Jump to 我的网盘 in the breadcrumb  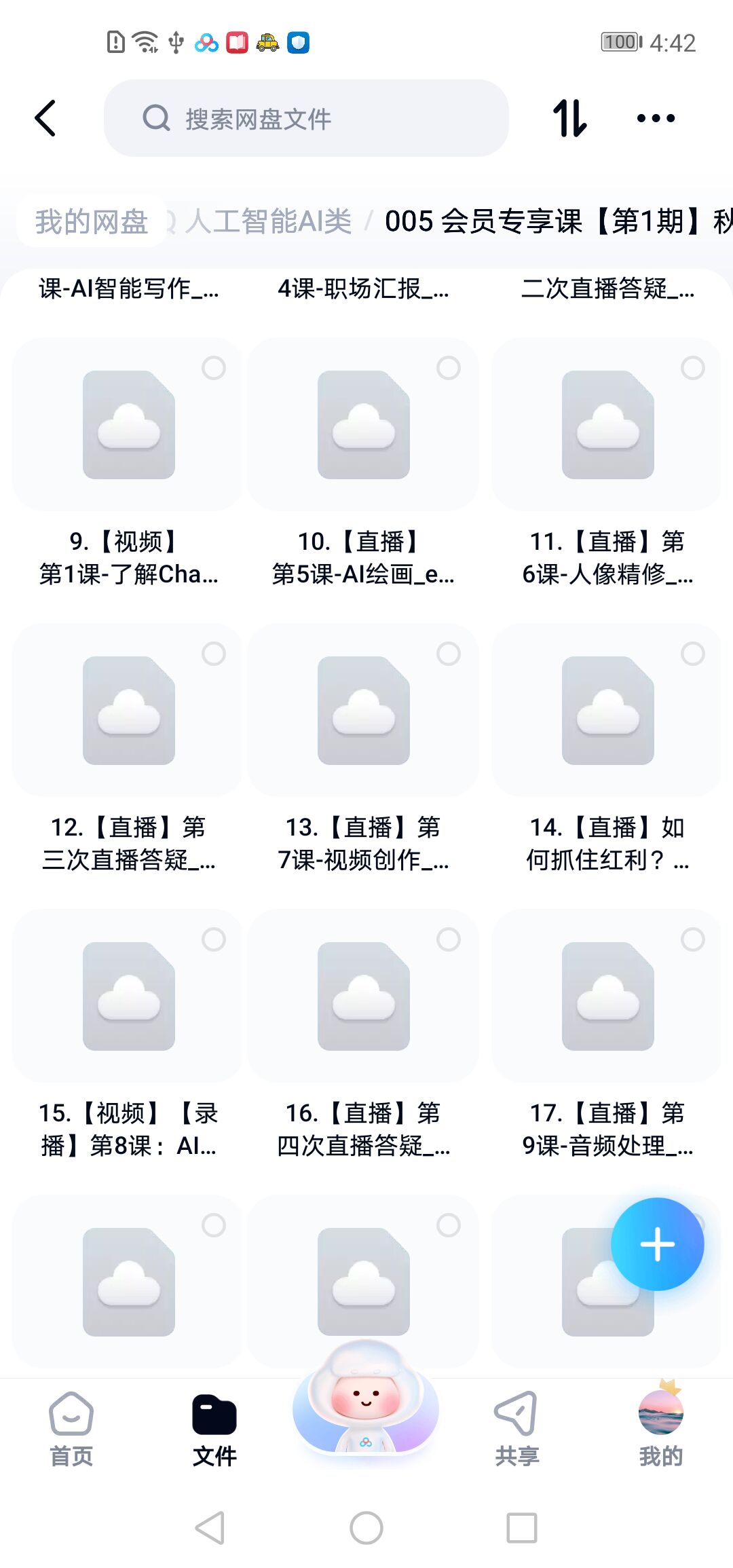91,221
